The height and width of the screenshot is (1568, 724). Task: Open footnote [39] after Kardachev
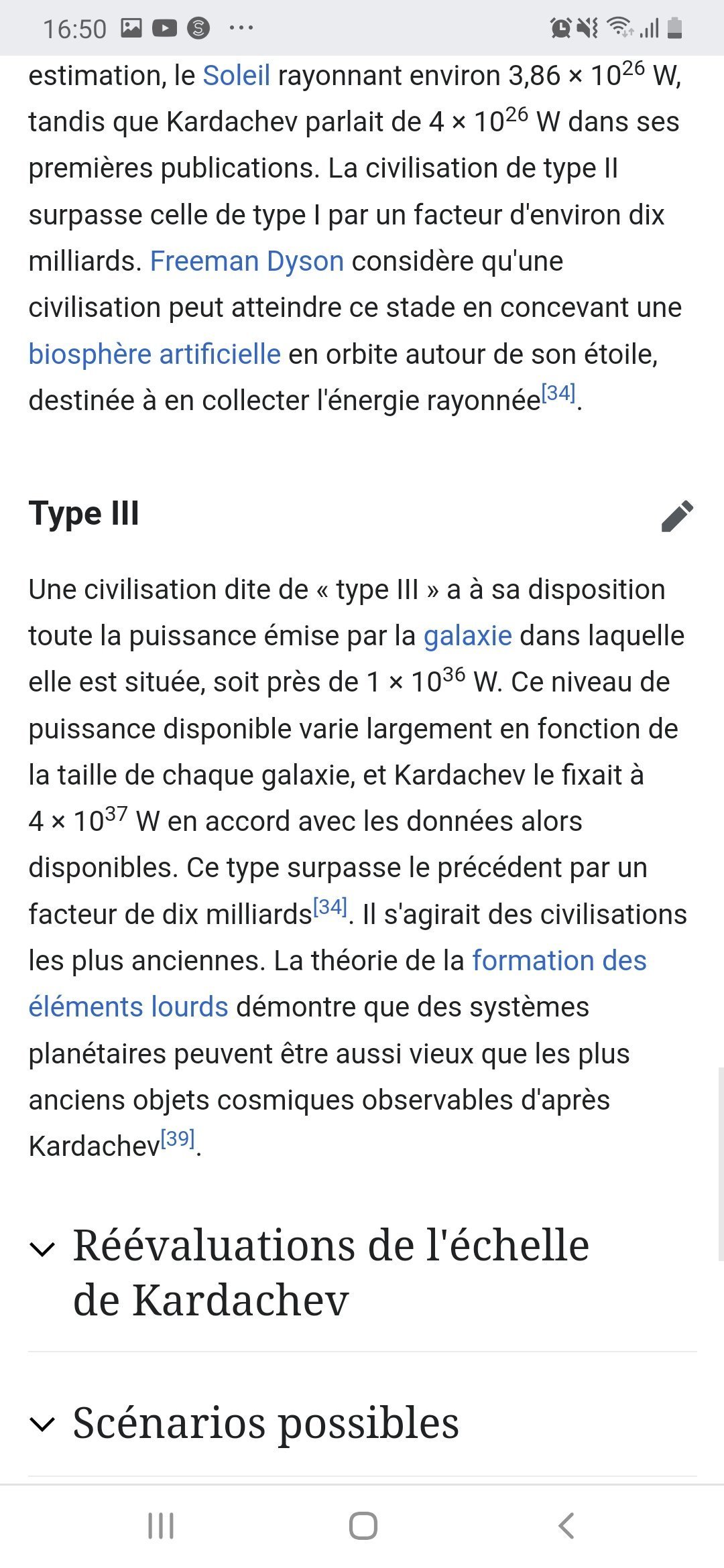(x=178, y=1138)
